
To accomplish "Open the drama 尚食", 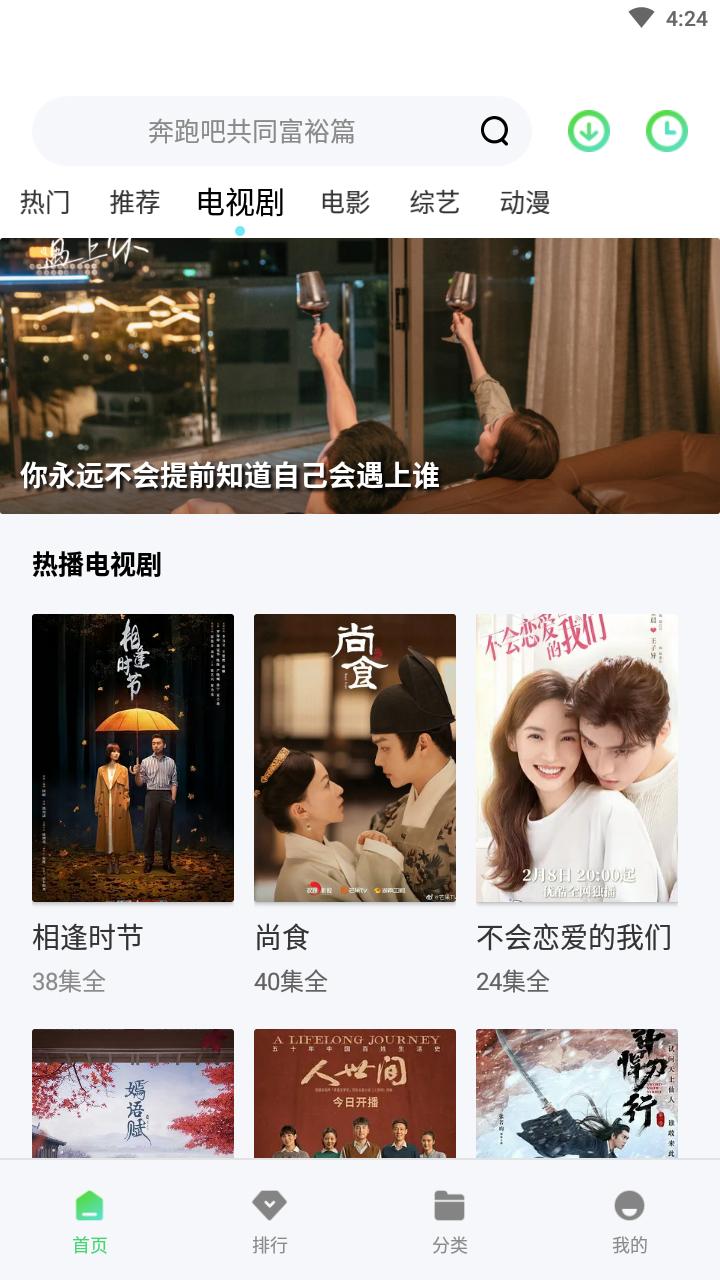I will click(x=355, y=758).
